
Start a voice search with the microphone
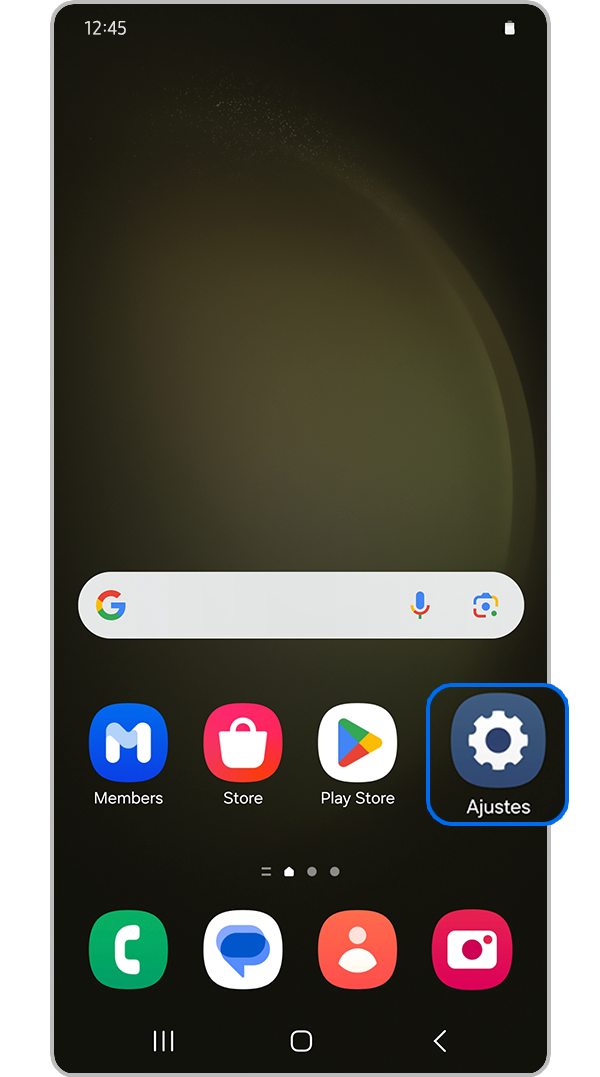[x=420, y=605]
